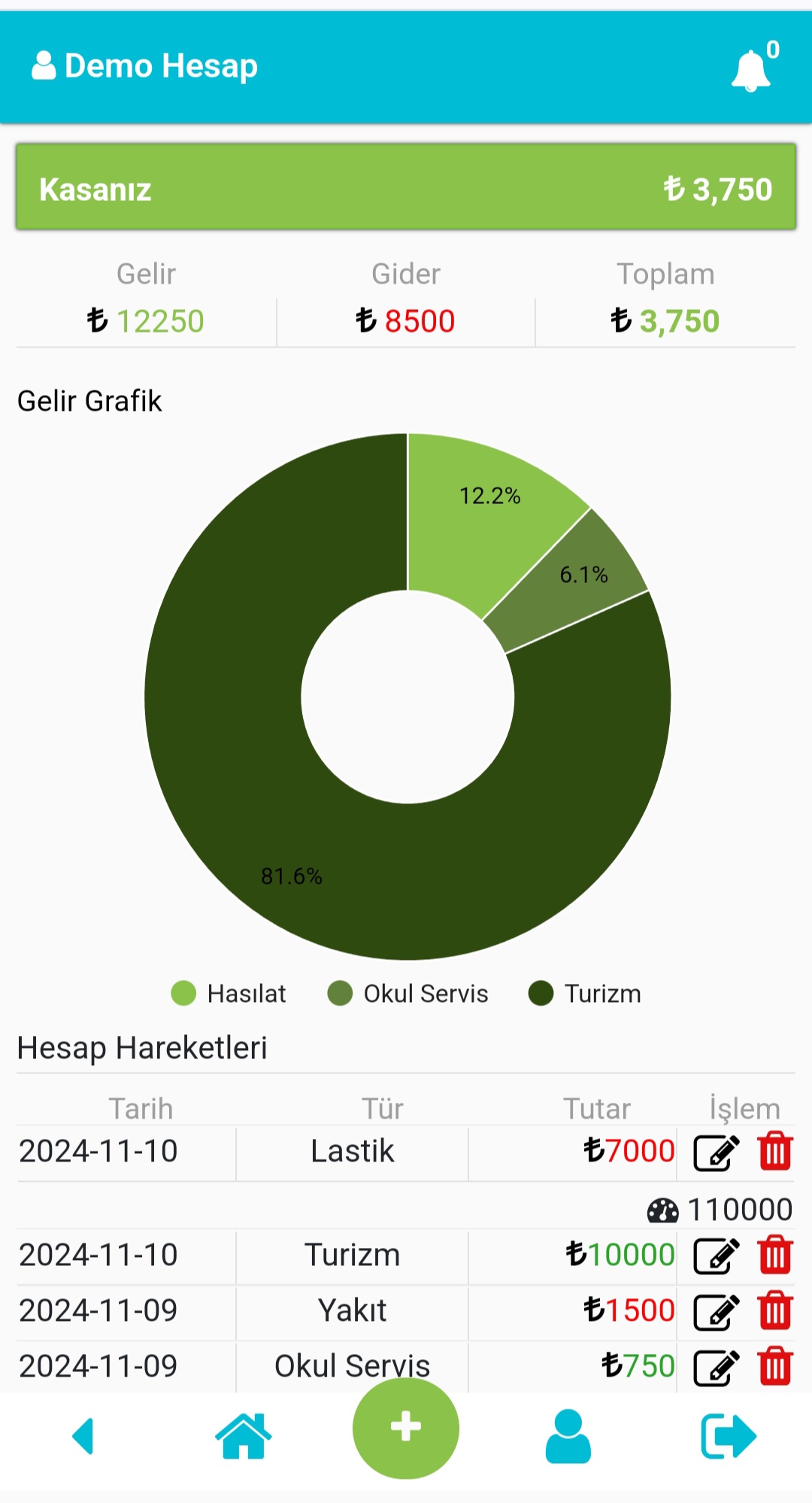The width and height of the screenshot is (812, 1503).
Task: Edit the Lastik 7000 transaction
Action: tap(716, 1152)
